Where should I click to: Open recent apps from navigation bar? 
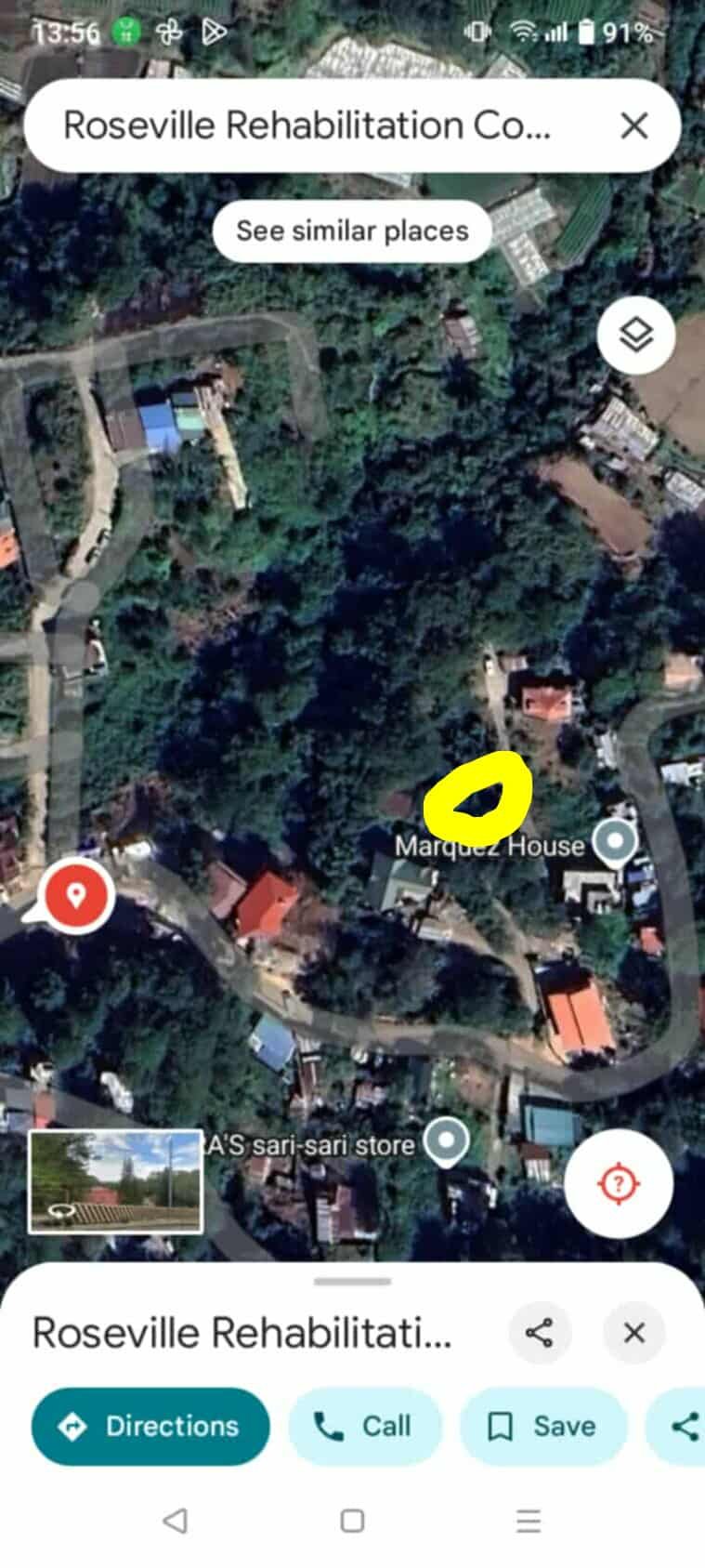click(x=529, y=1521)
